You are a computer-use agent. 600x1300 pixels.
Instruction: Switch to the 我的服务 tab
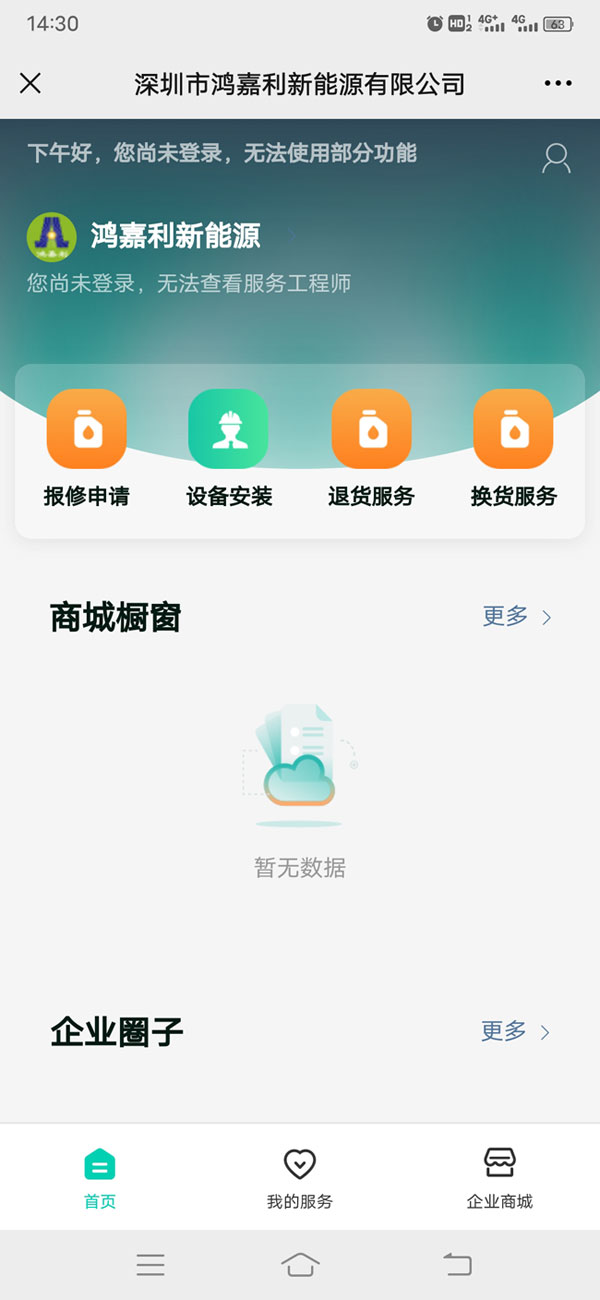pos(300,1177)
